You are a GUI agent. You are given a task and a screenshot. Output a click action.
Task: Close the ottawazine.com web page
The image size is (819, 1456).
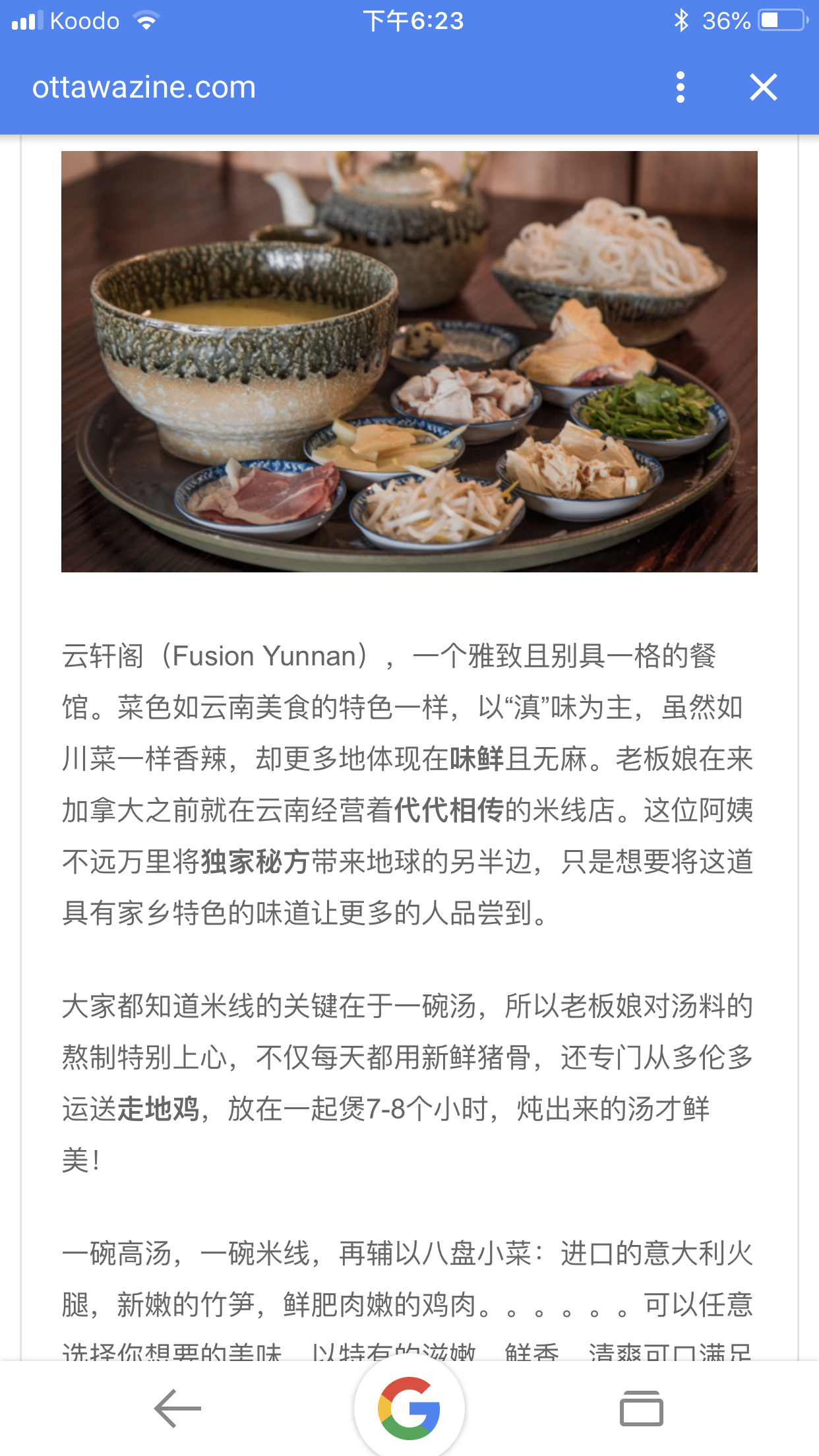pos(763,88)
